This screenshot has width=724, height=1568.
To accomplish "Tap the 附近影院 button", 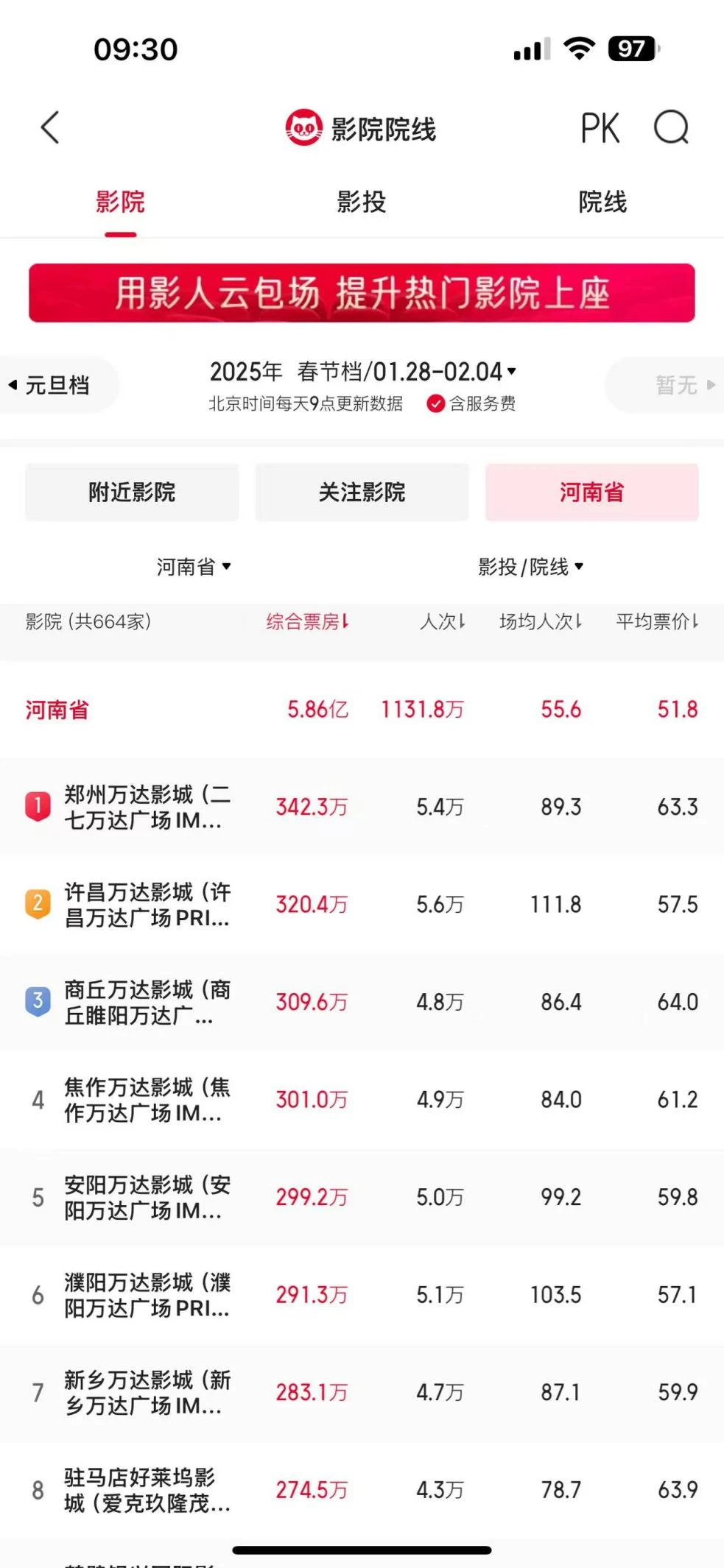I will tap(131, 492).
